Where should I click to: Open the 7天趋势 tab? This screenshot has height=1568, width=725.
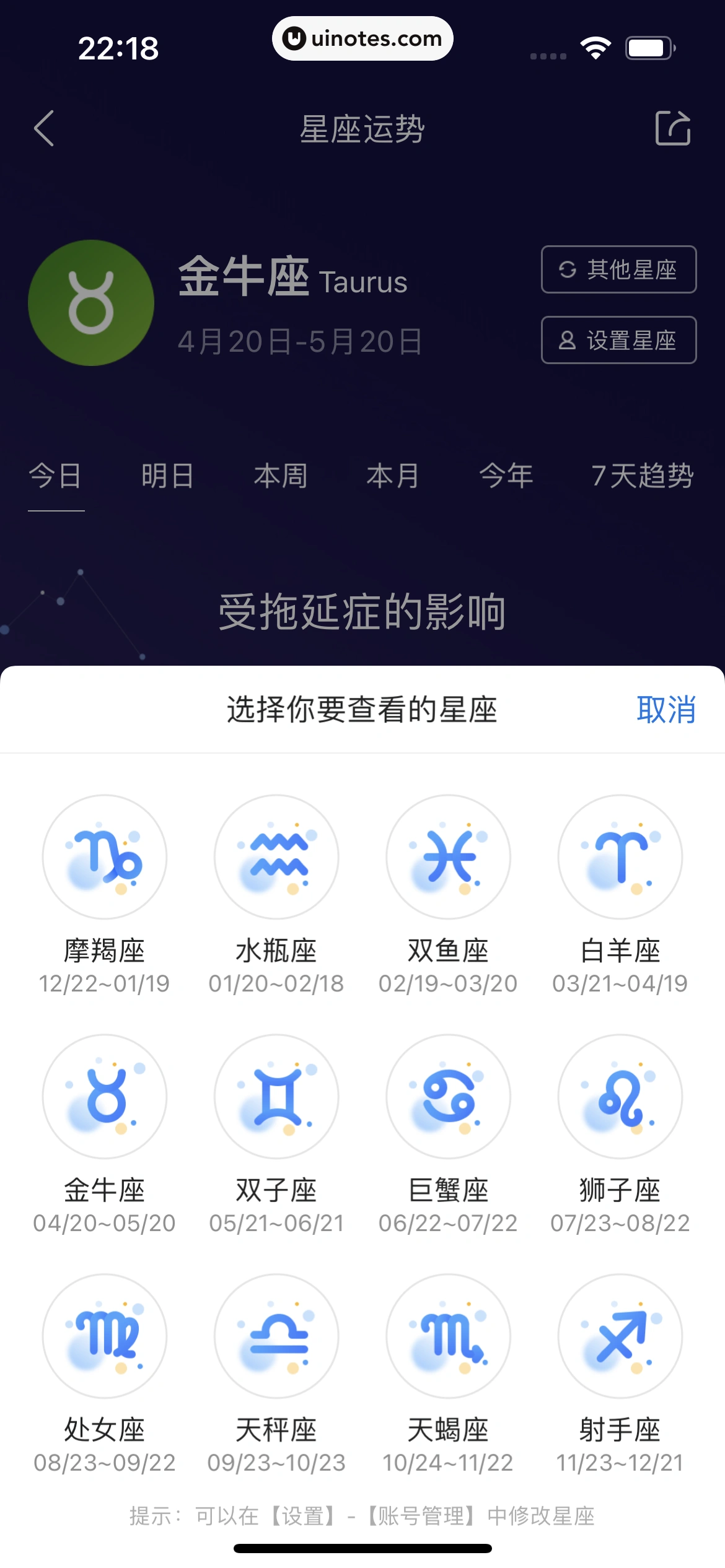click(x=642, y=477)
